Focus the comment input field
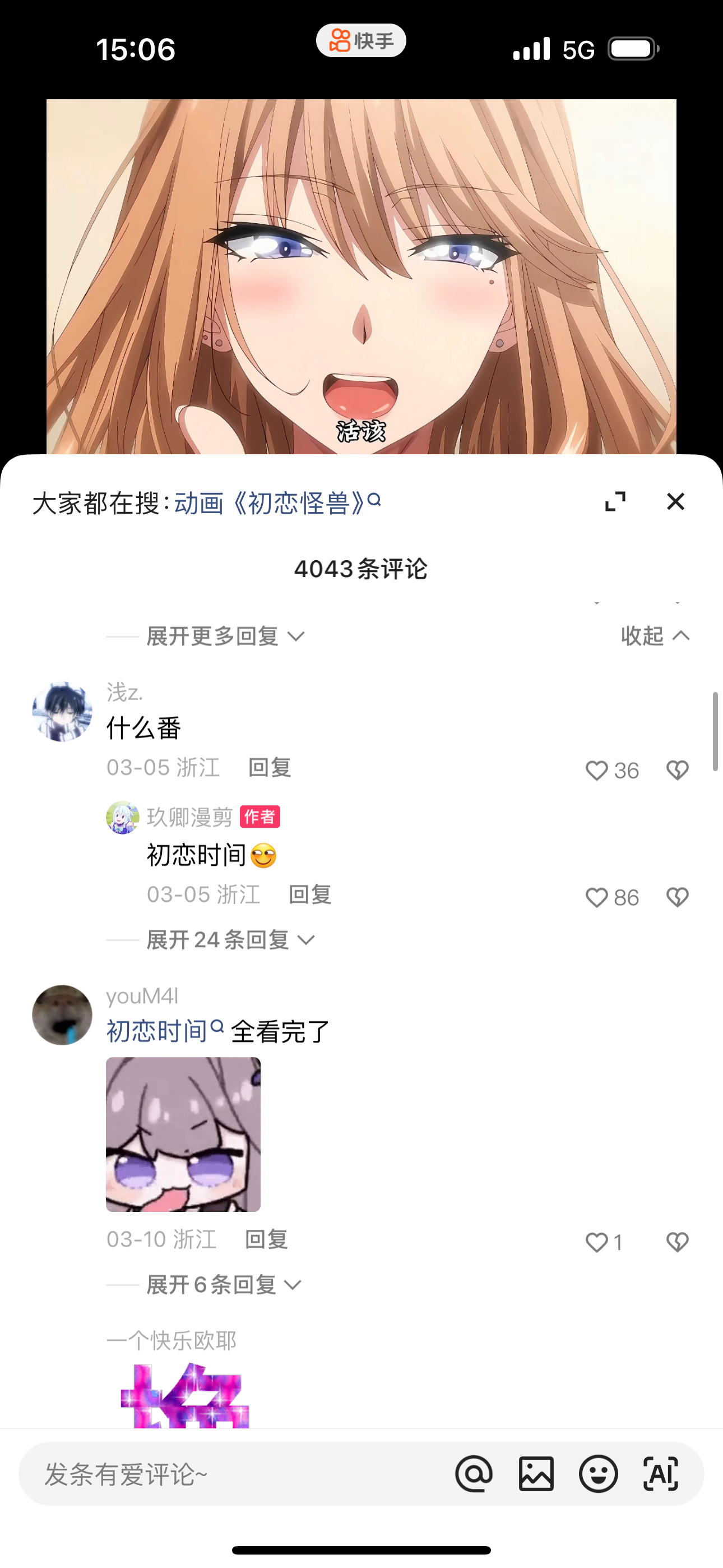This screenshot has height=1568, width=723. 231,1474
